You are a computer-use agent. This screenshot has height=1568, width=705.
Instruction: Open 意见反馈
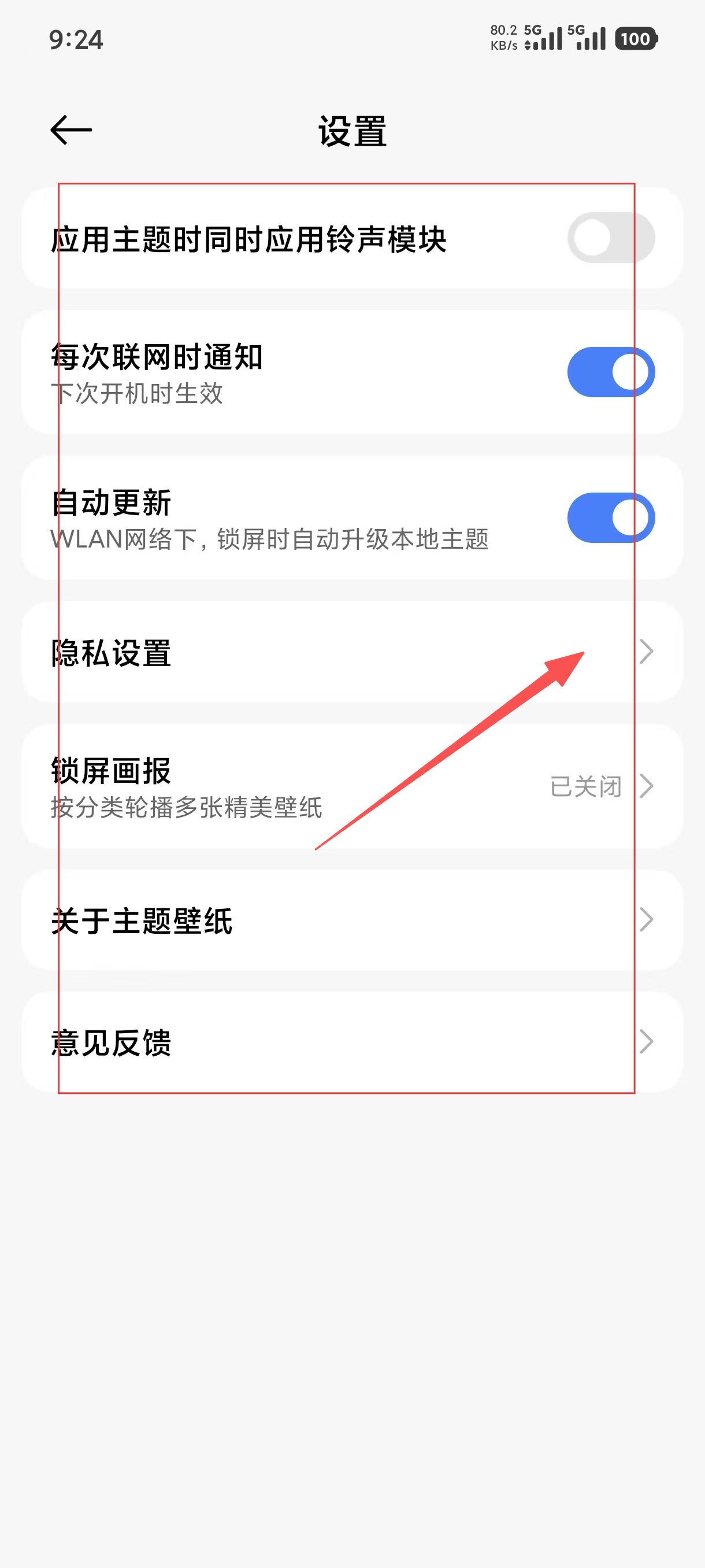[x=352, y=1042]
